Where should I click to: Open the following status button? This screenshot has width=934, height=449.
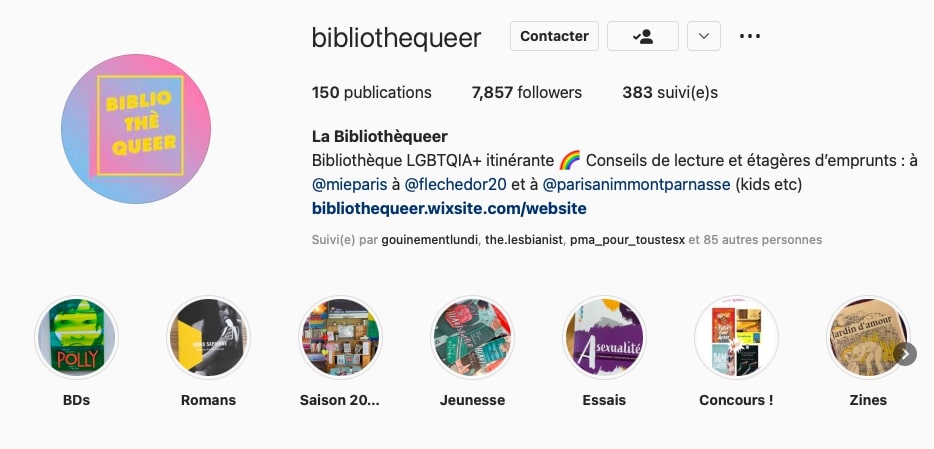(x=643, y=36)
